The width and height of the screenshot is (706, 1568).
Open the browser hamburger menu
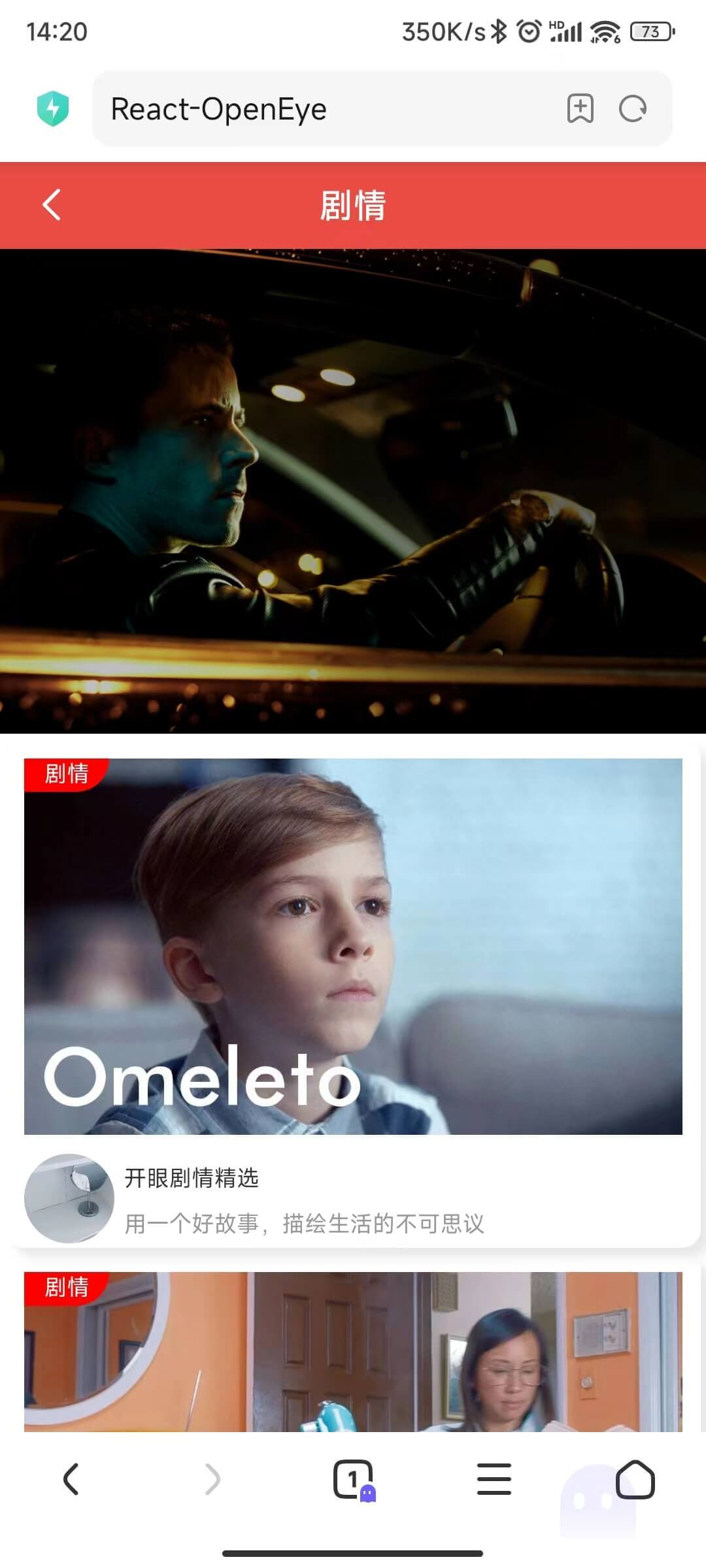coord(494,1479)
